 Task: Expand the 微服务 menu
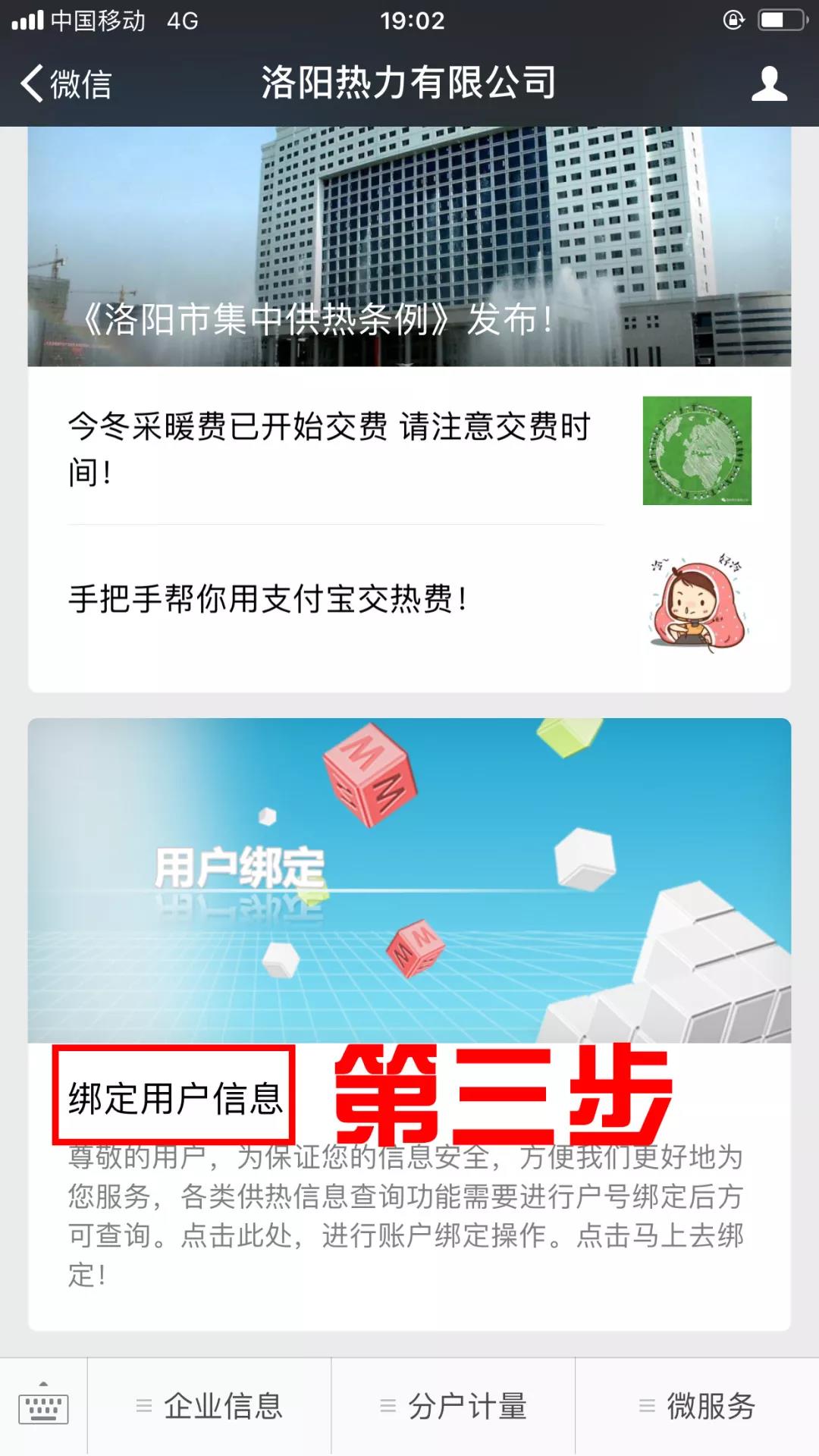(698, 1407)
